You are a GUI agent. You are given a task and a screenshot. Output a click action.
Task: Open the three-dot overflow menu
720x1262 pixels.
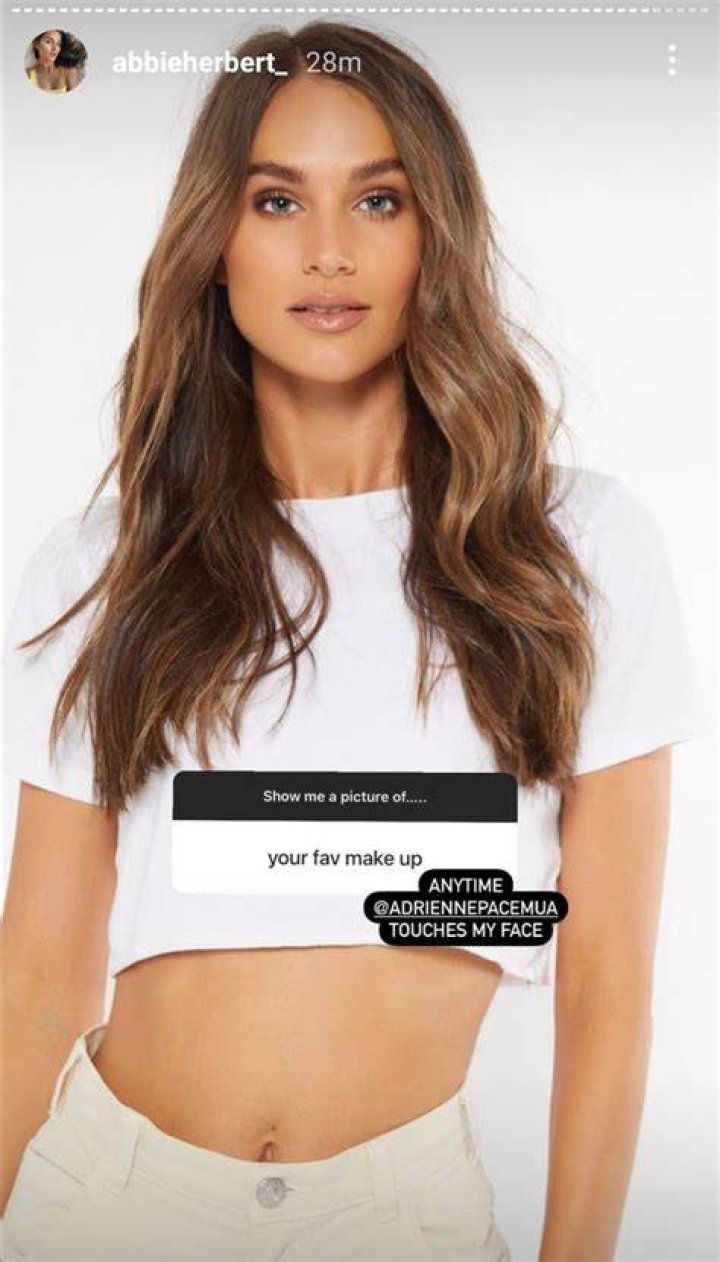[672, 60]
